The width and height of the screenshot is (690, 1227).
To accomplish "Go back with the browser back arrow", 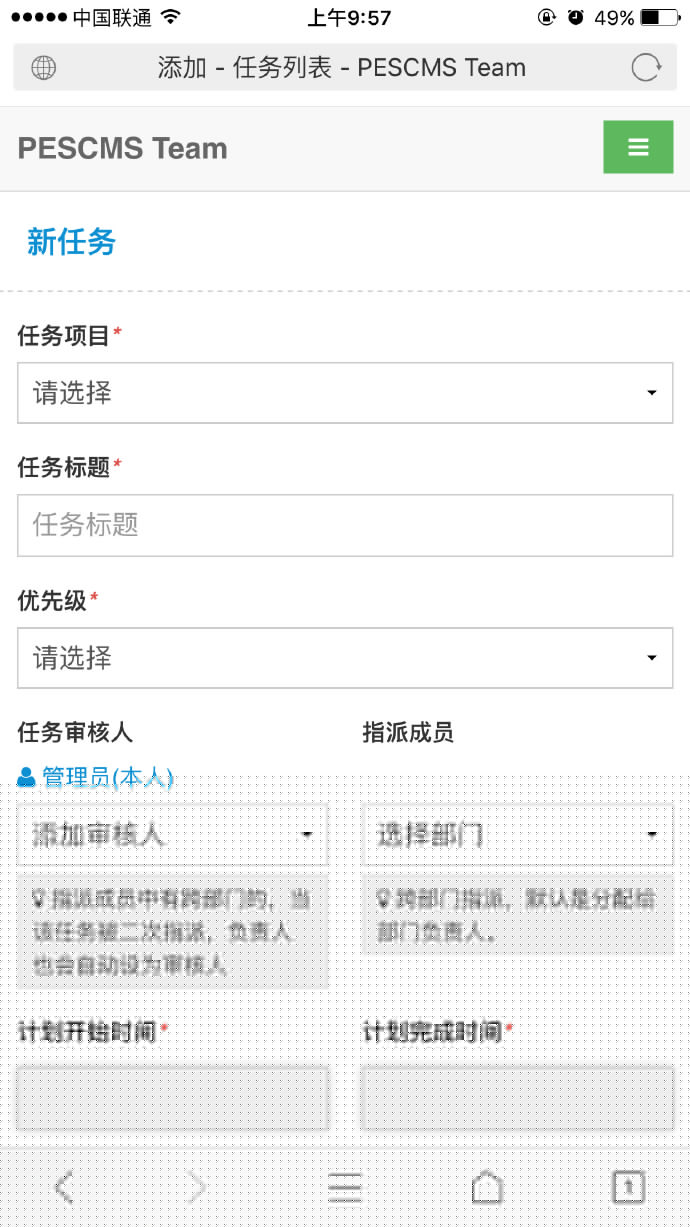I will (64, 1187).
